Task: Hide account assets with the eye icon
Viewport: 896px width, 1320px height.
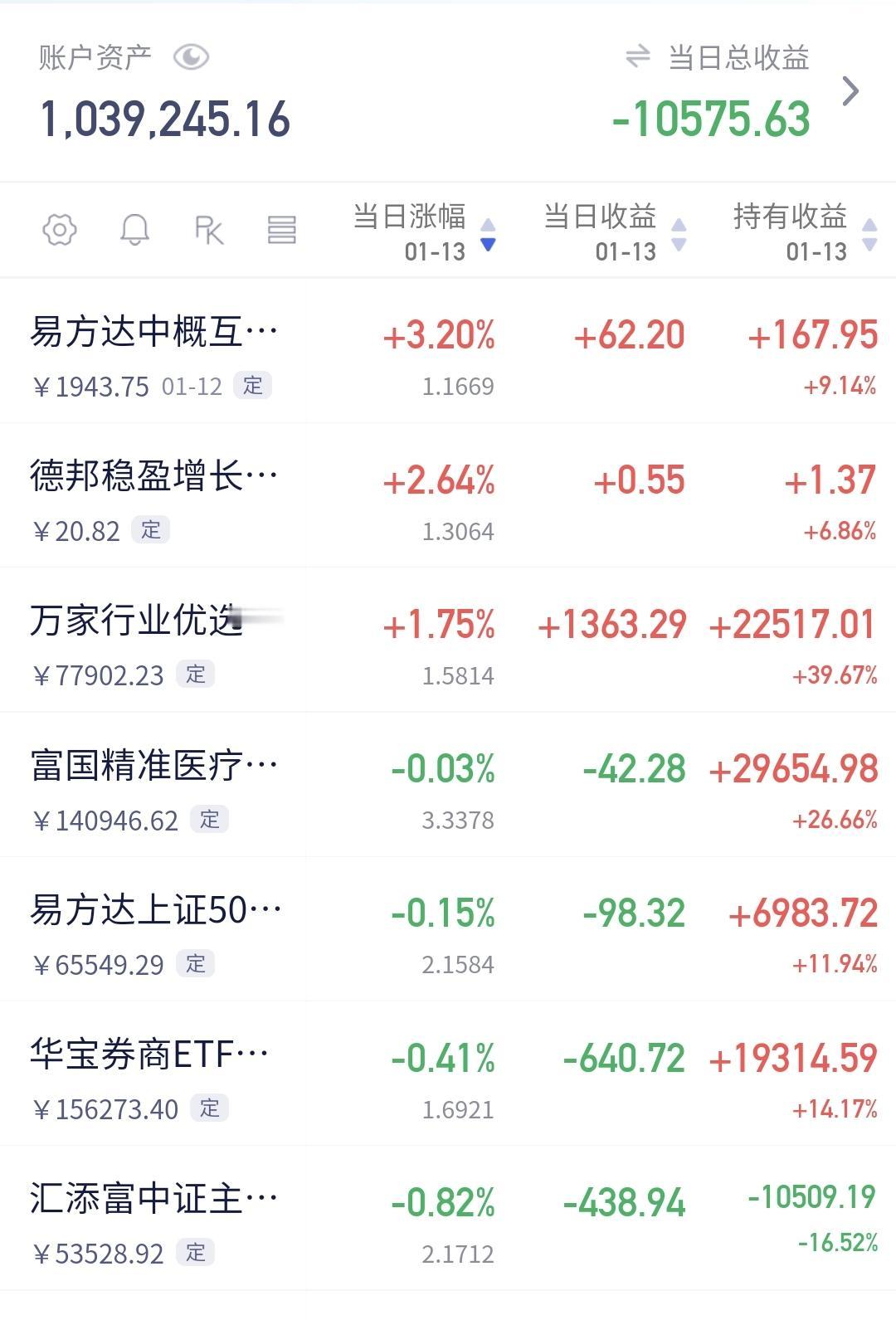Action: 191,57
